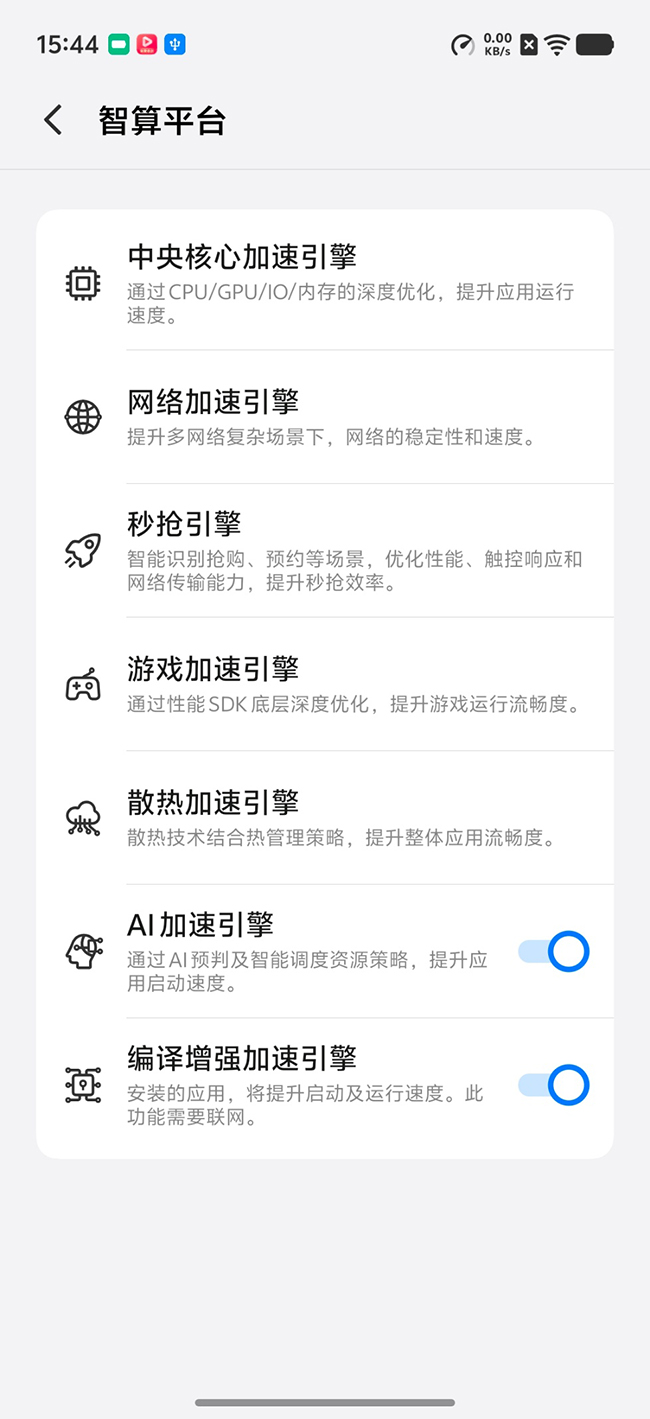
Task: Open 网络加速引擎 row
Action: [324, 417]
